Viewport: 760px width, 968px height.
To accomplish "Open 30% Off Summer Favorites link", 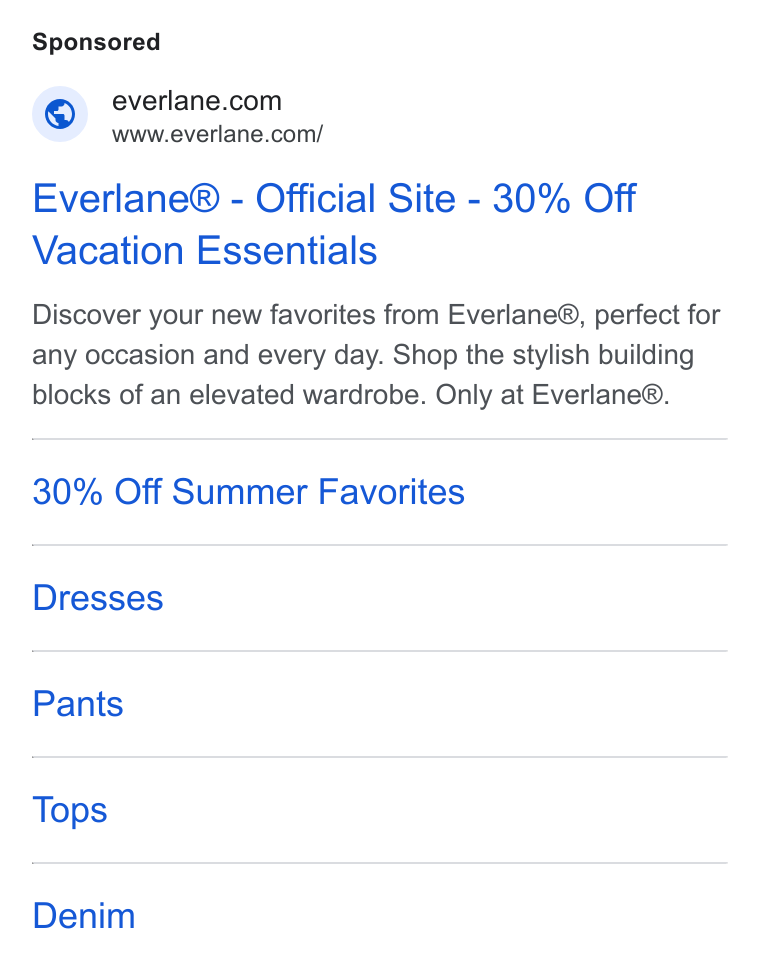I will (248, 492).
